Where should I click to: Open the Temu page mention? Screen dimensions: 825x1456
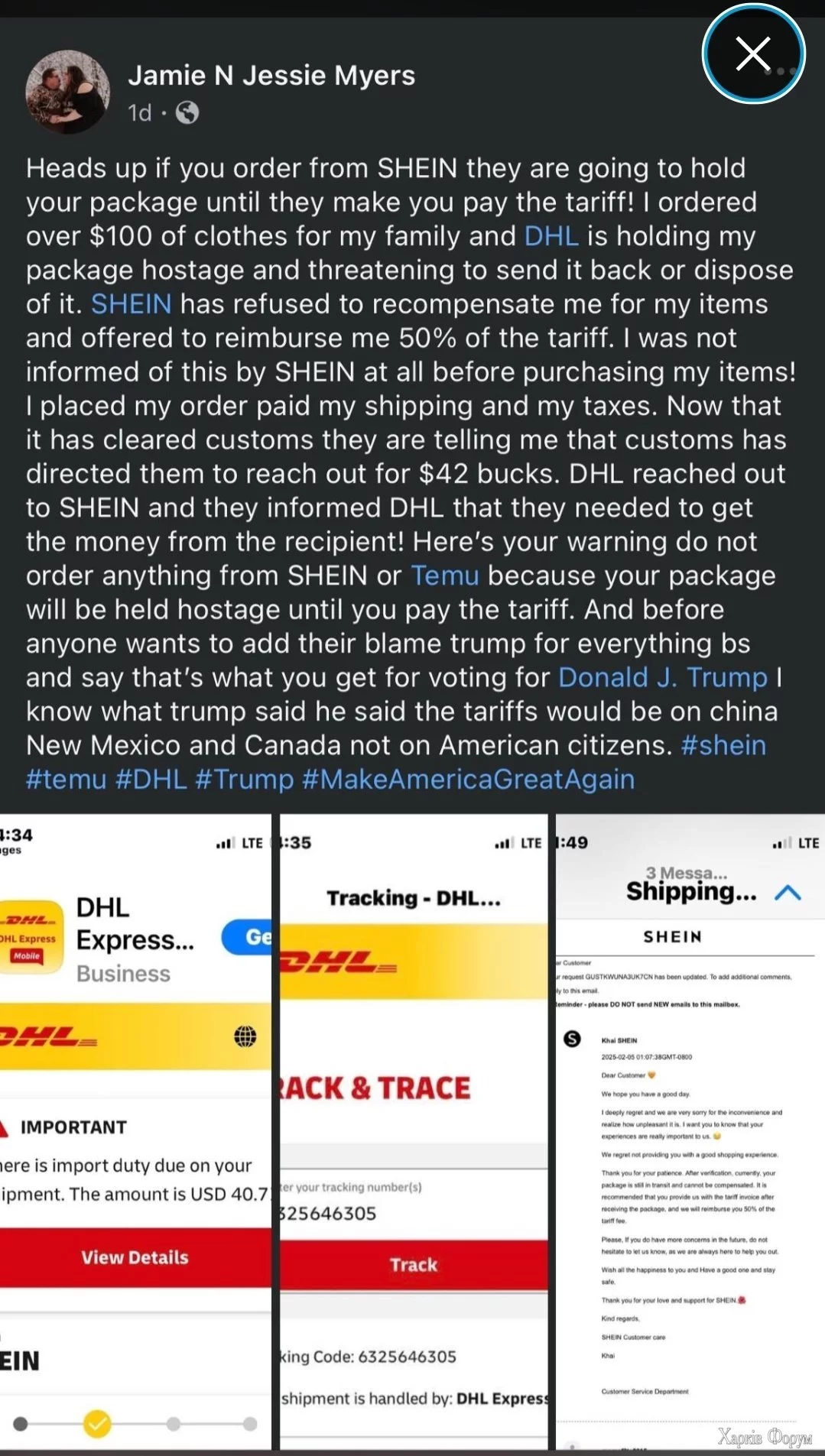point(444,576)
